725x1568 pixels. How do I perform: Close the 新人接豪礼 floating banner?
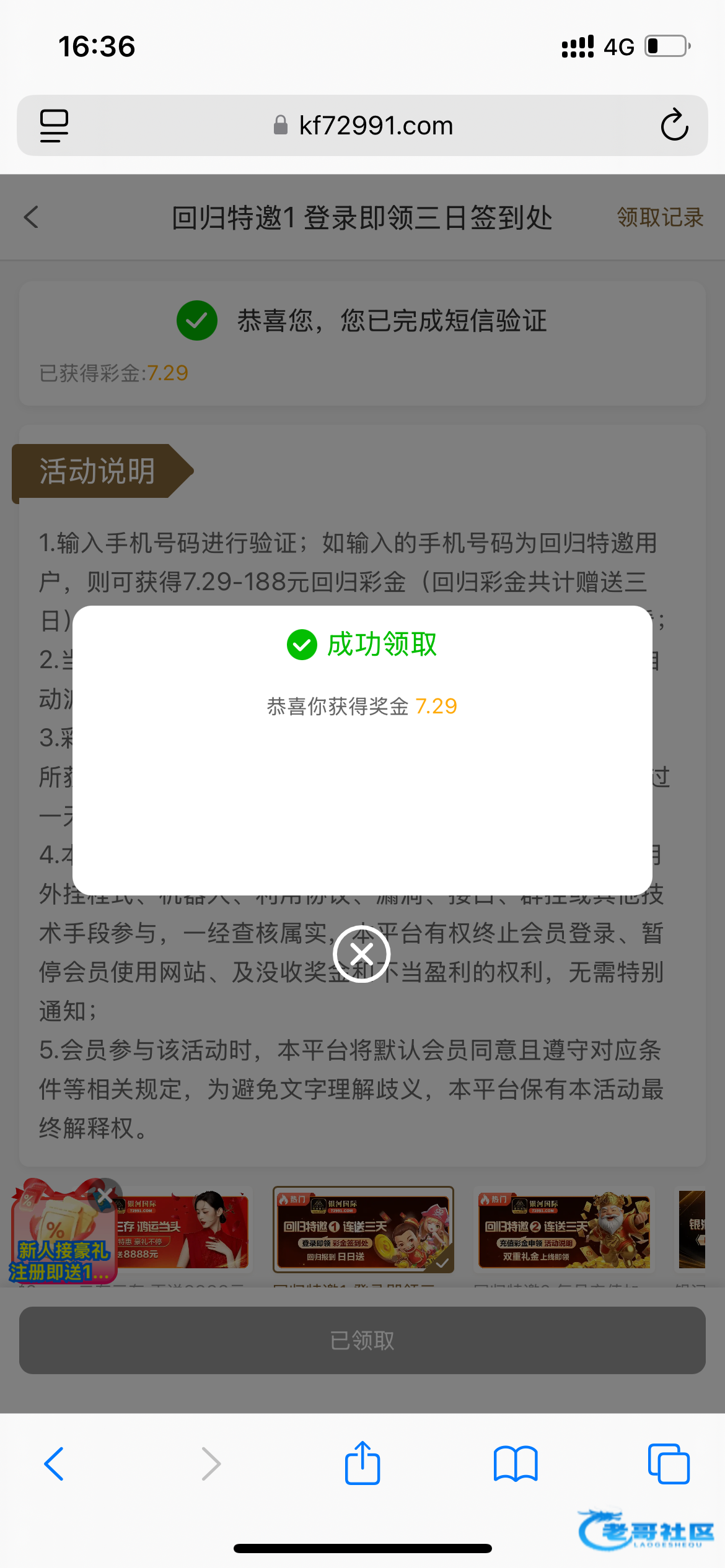pyautogui.click(x=105, y=1196)
